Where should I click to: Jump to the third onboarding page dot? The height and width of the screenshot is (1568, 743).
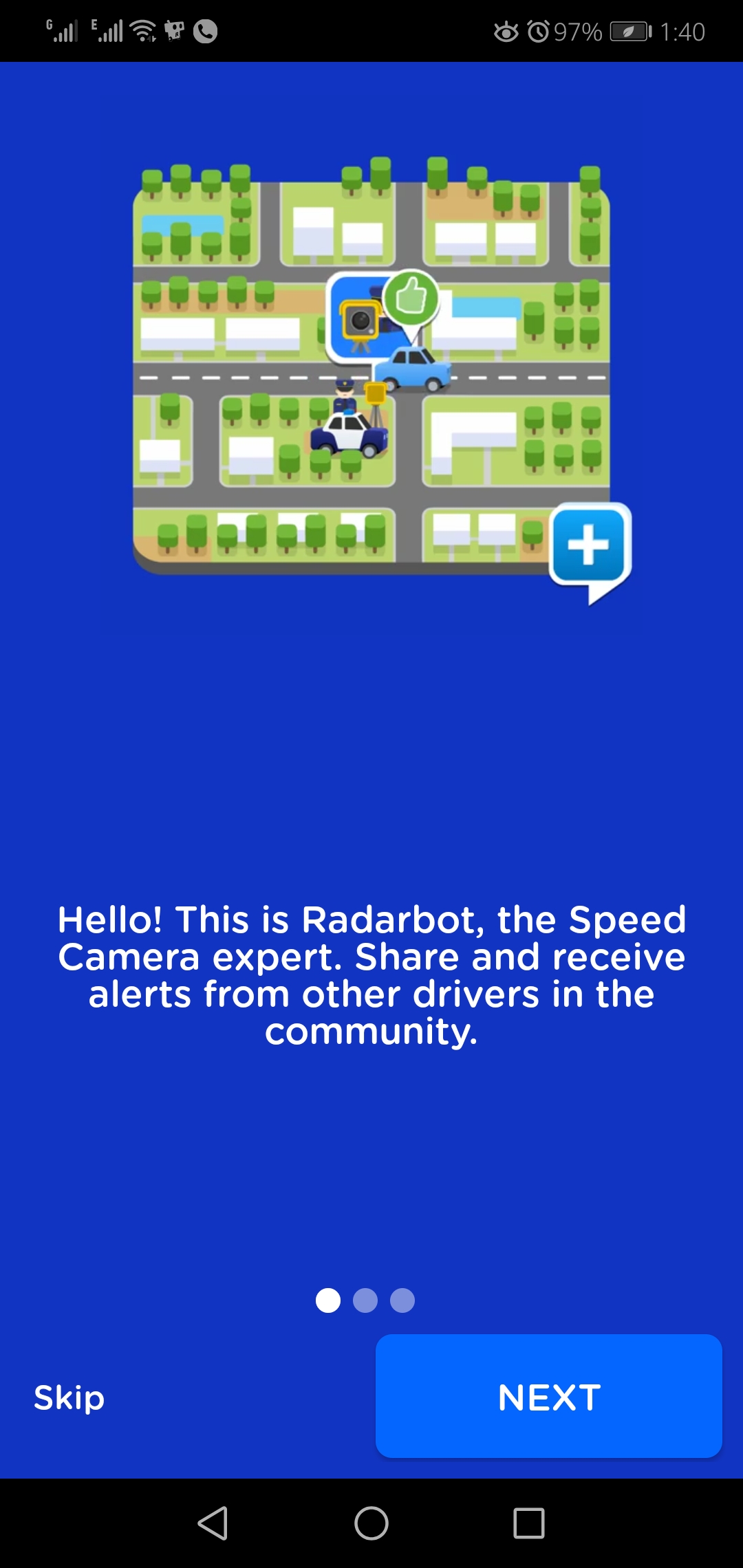pyautogui.click(x=402, y=1300)
